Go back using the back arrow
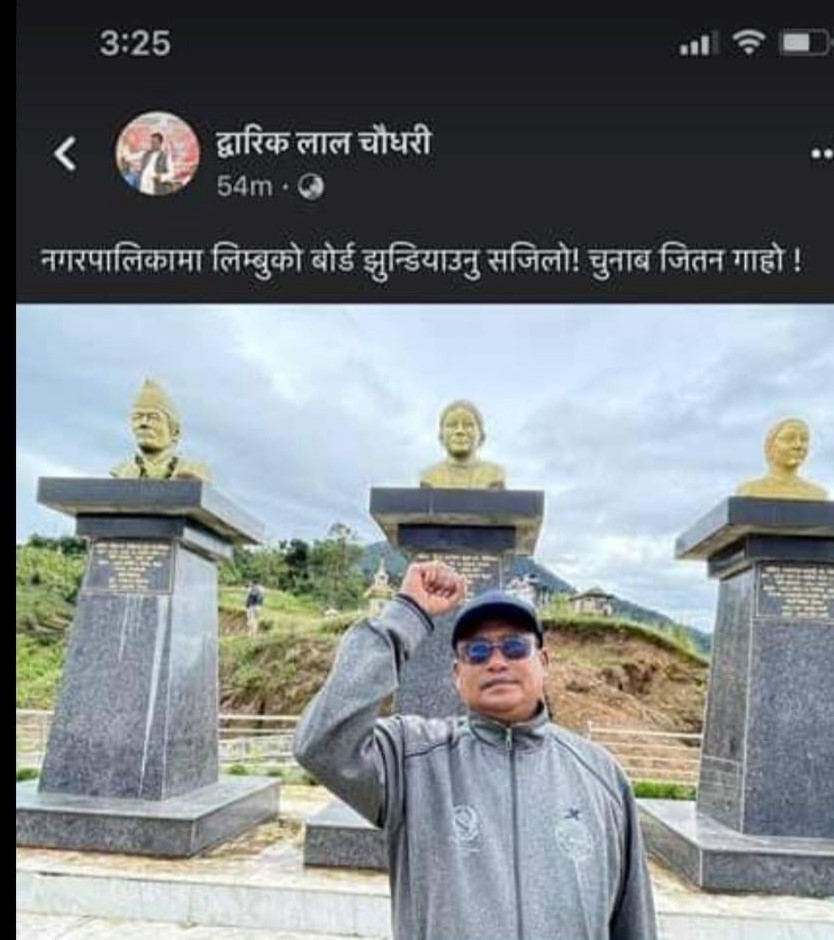 tap(64, 154)
